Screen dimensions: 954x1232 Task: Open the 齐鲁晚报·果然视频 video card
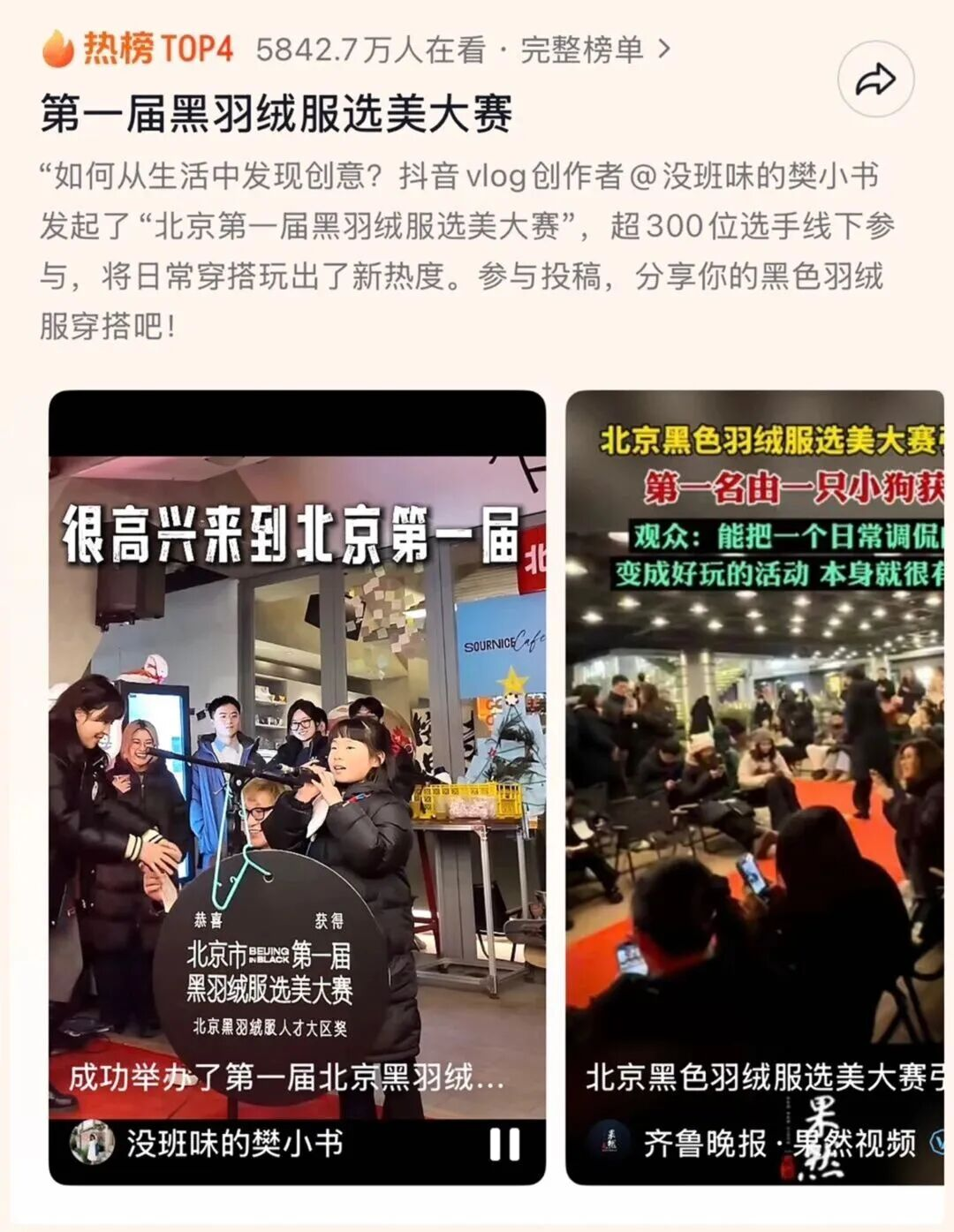(755, 751)
